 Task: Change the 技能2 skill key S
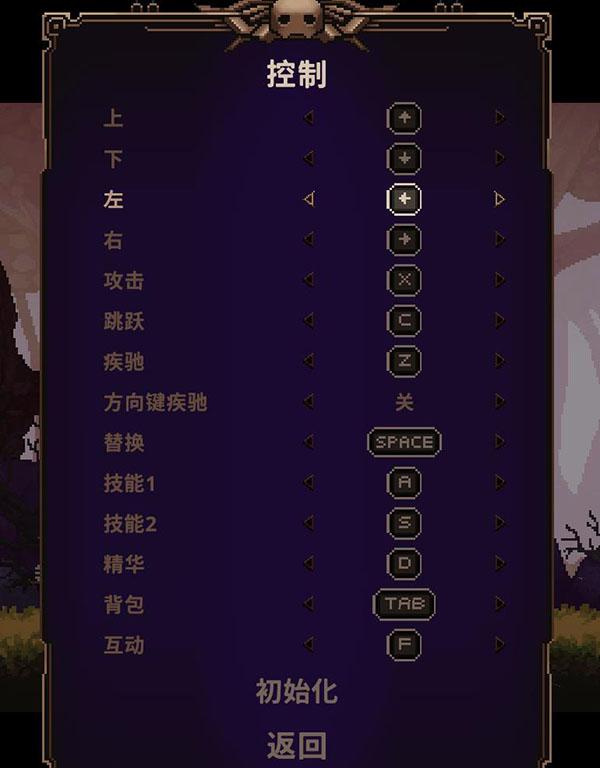pos(404,523)
